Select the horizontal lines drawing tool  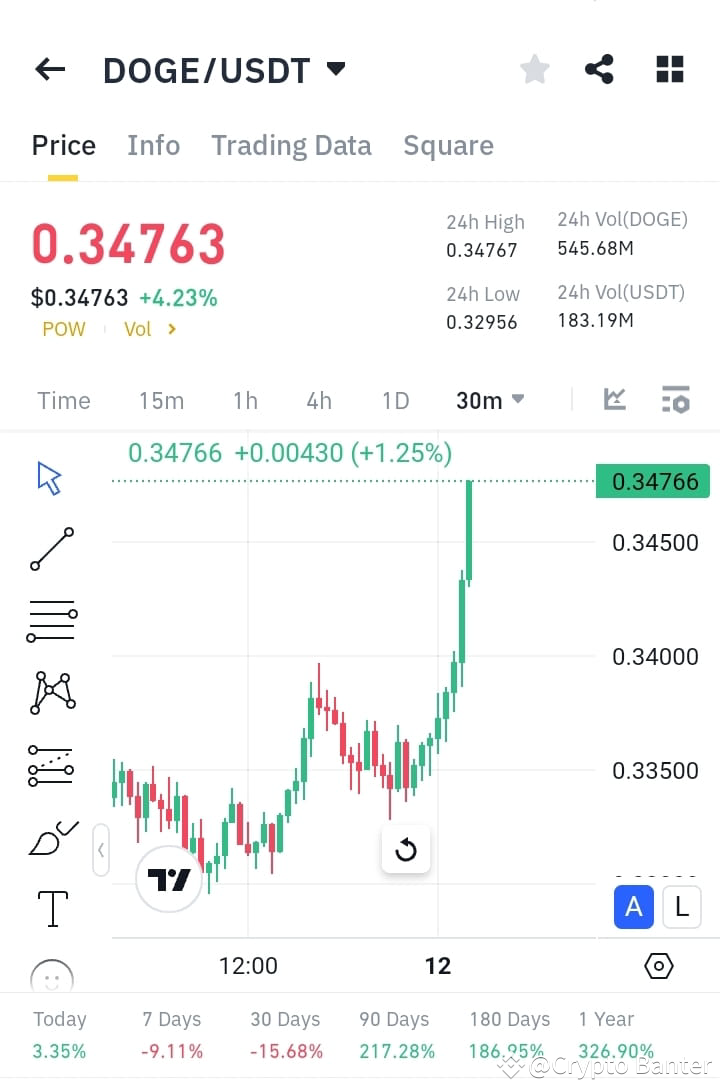[x=50, y=620]
